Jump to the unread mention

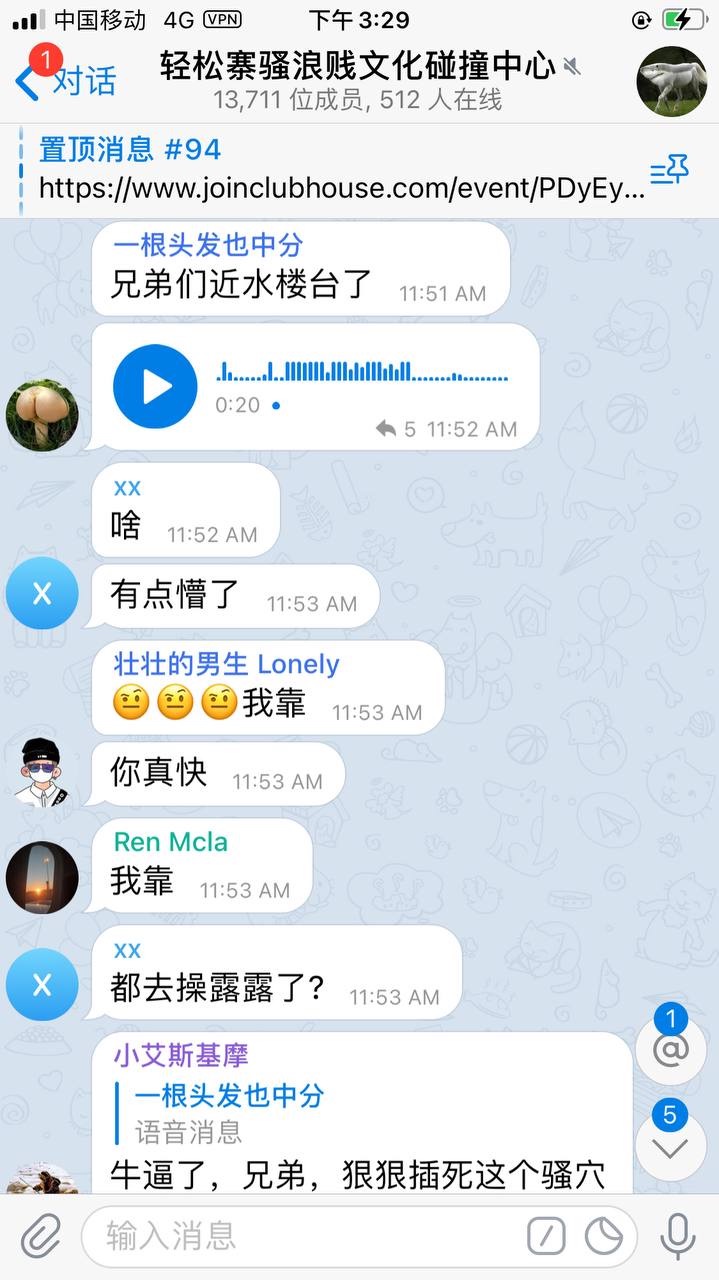(x=670, y=1048)
